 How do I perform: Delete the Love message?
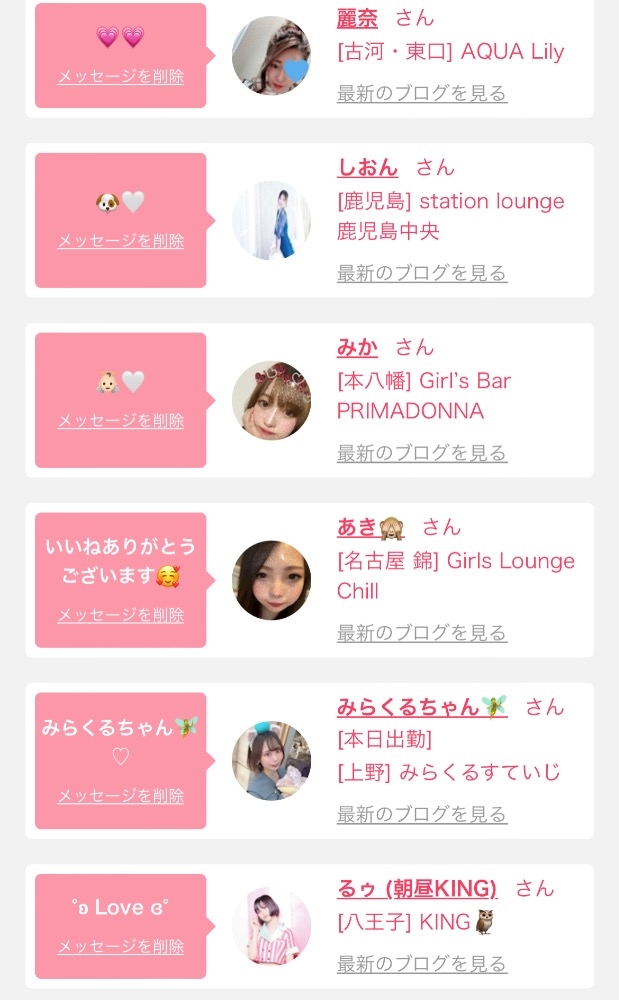click(x=121, y=946)
